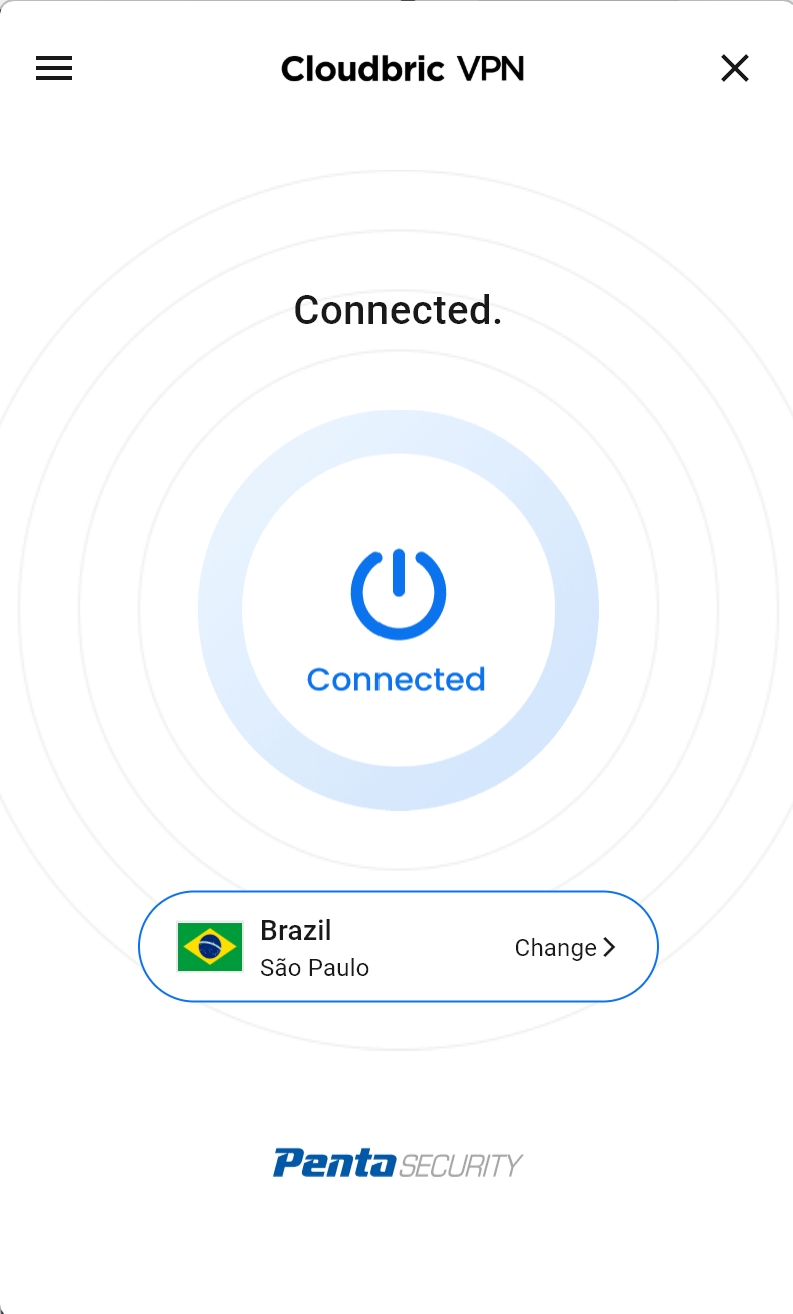Disconnect VPN using the power button

click(398, 596)
